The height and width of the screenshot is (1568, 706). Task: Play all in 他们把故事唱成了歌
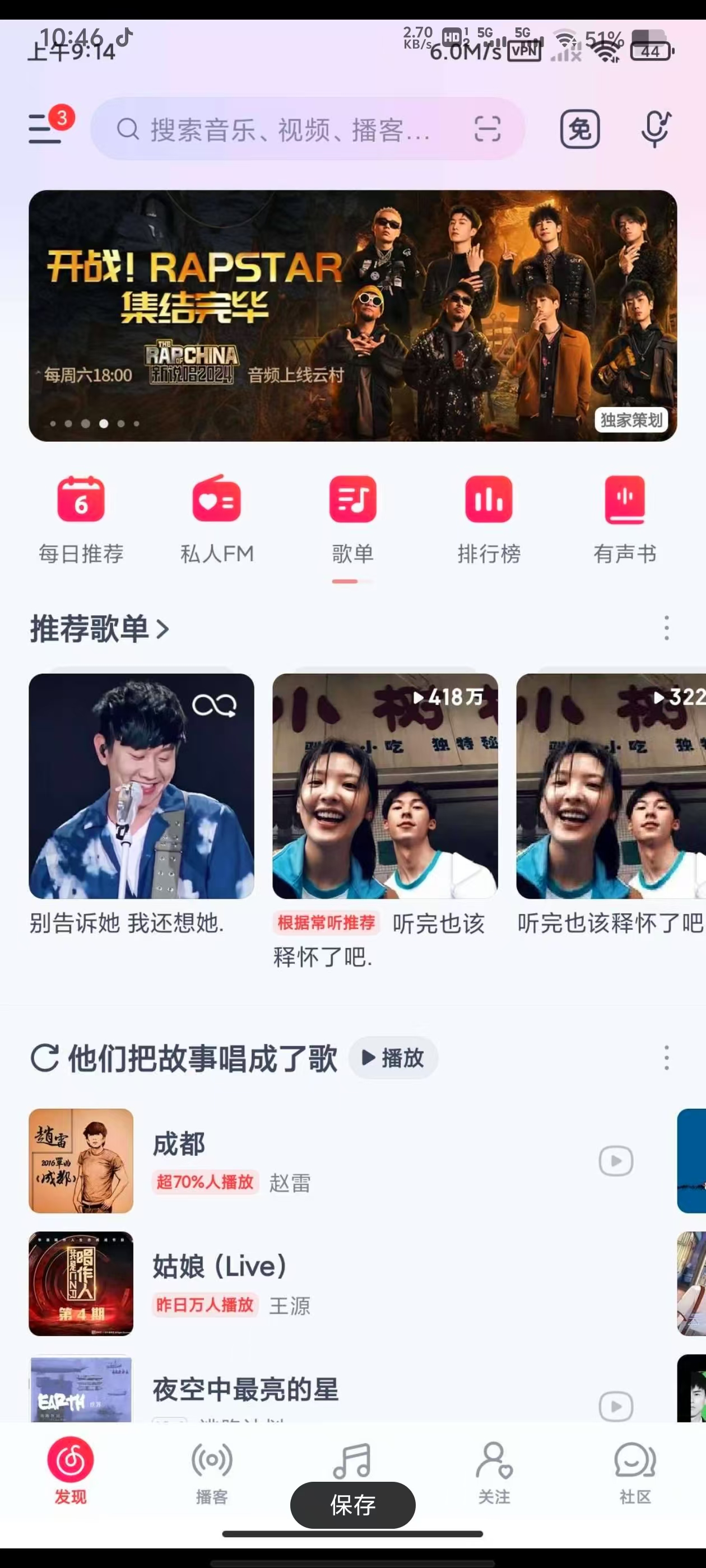(393, 1058)
